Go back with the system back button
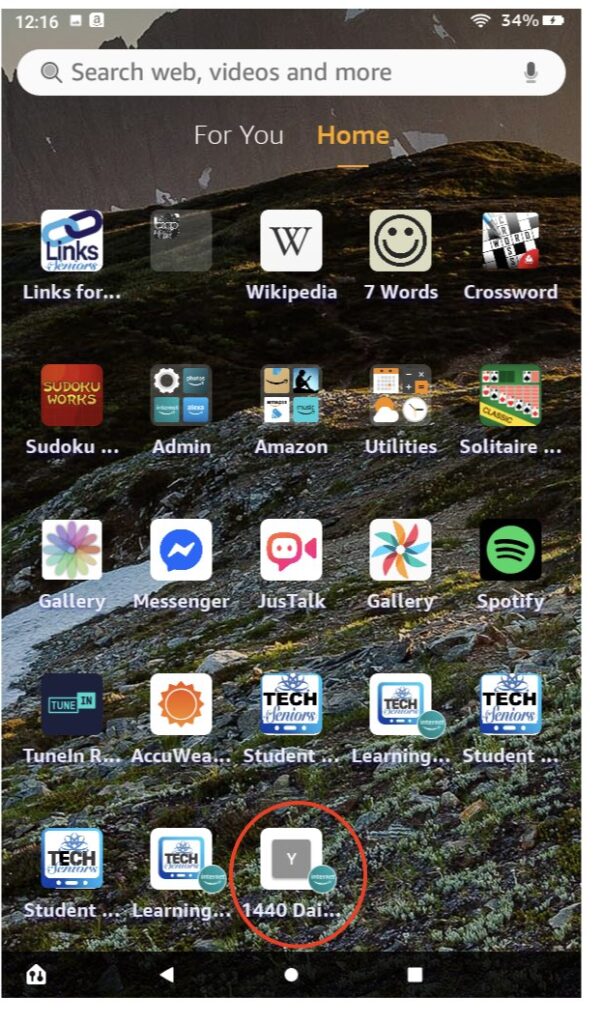Screen dimensions: 603x1024 (x=166, y=974)
